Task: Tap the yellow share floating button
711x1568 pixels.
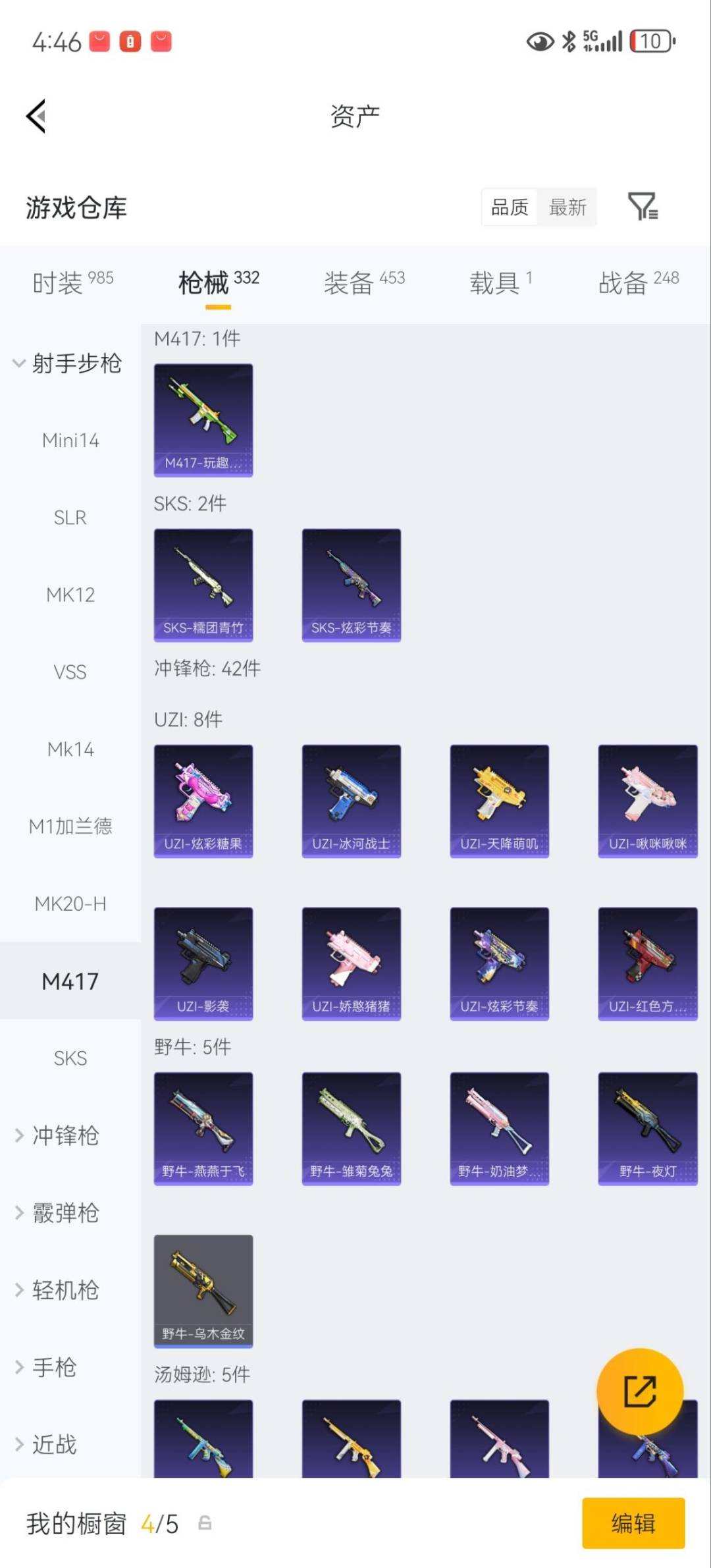Action: (x=639, y=1391)
